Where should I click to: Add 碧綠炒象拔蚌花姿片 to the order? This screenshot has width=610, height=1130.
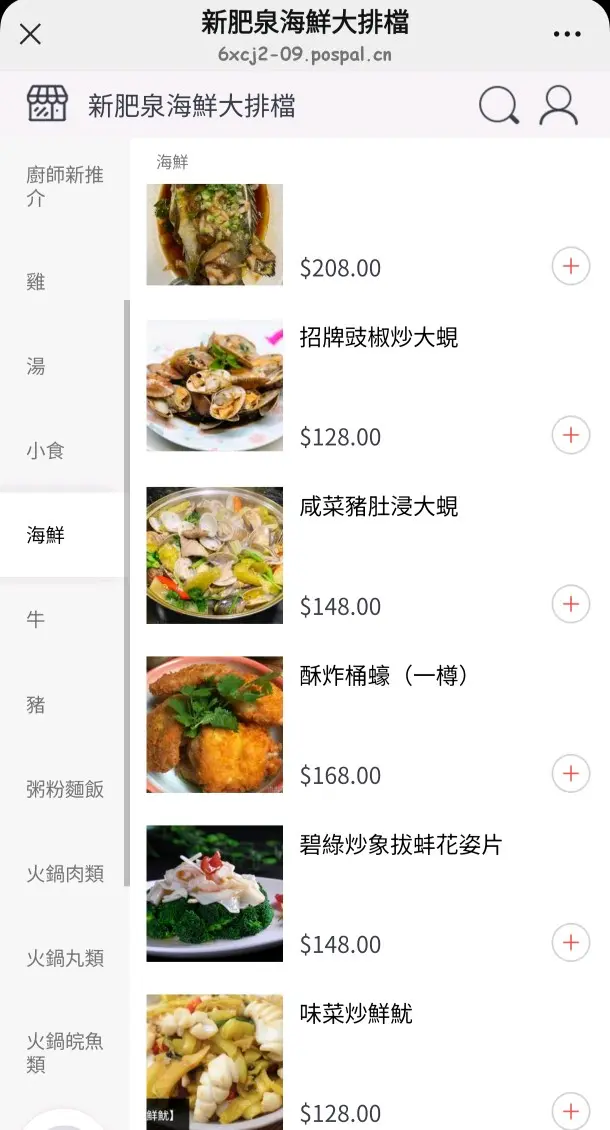coord(571,942)
